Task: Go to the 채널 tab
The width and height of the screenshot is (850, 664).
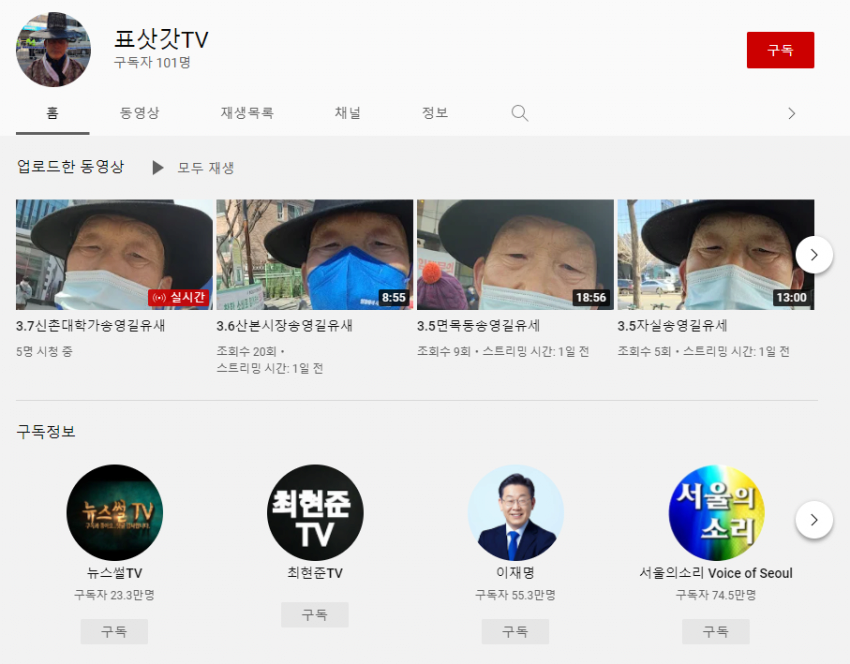Action: coord(347,113)
